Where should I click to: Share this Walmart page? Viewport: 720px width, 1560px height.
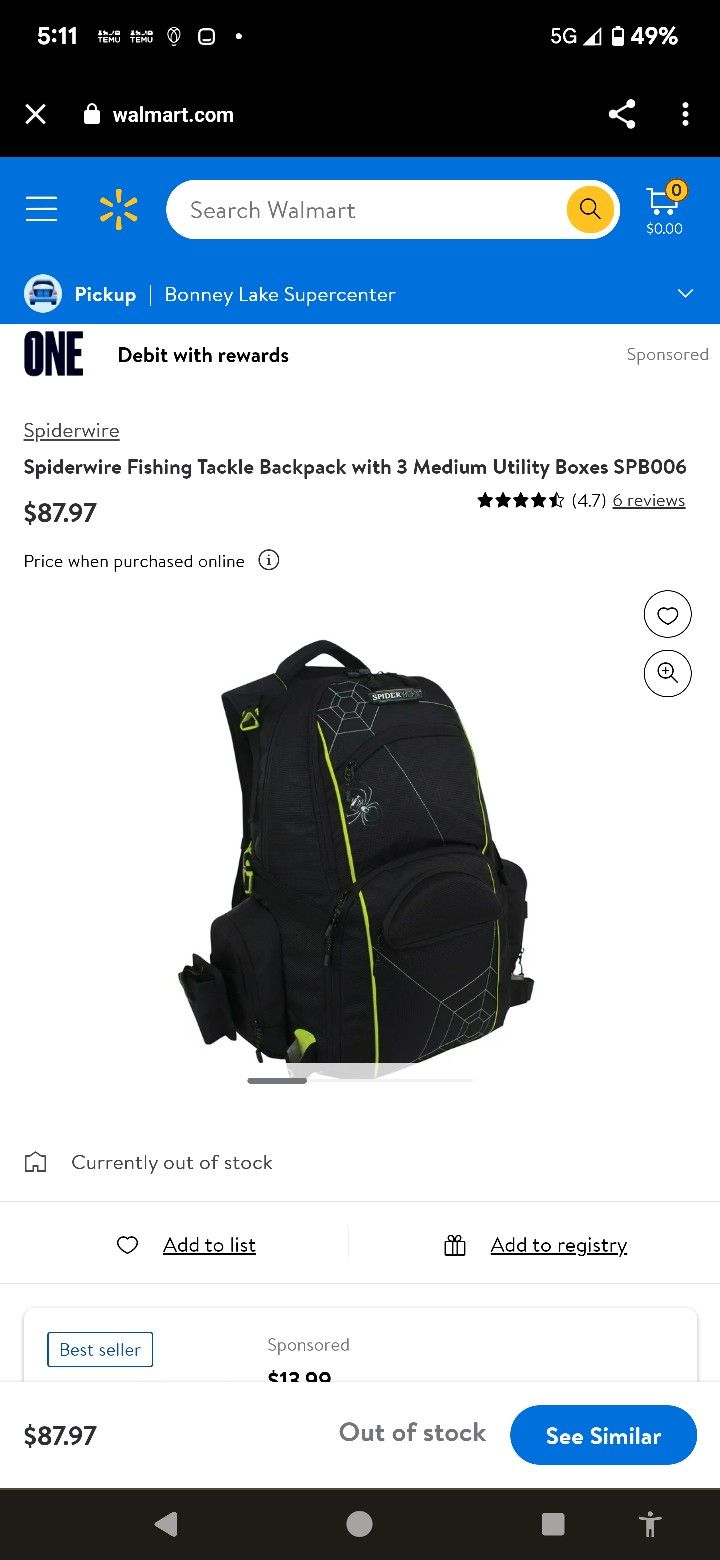(x=622, y=114)
